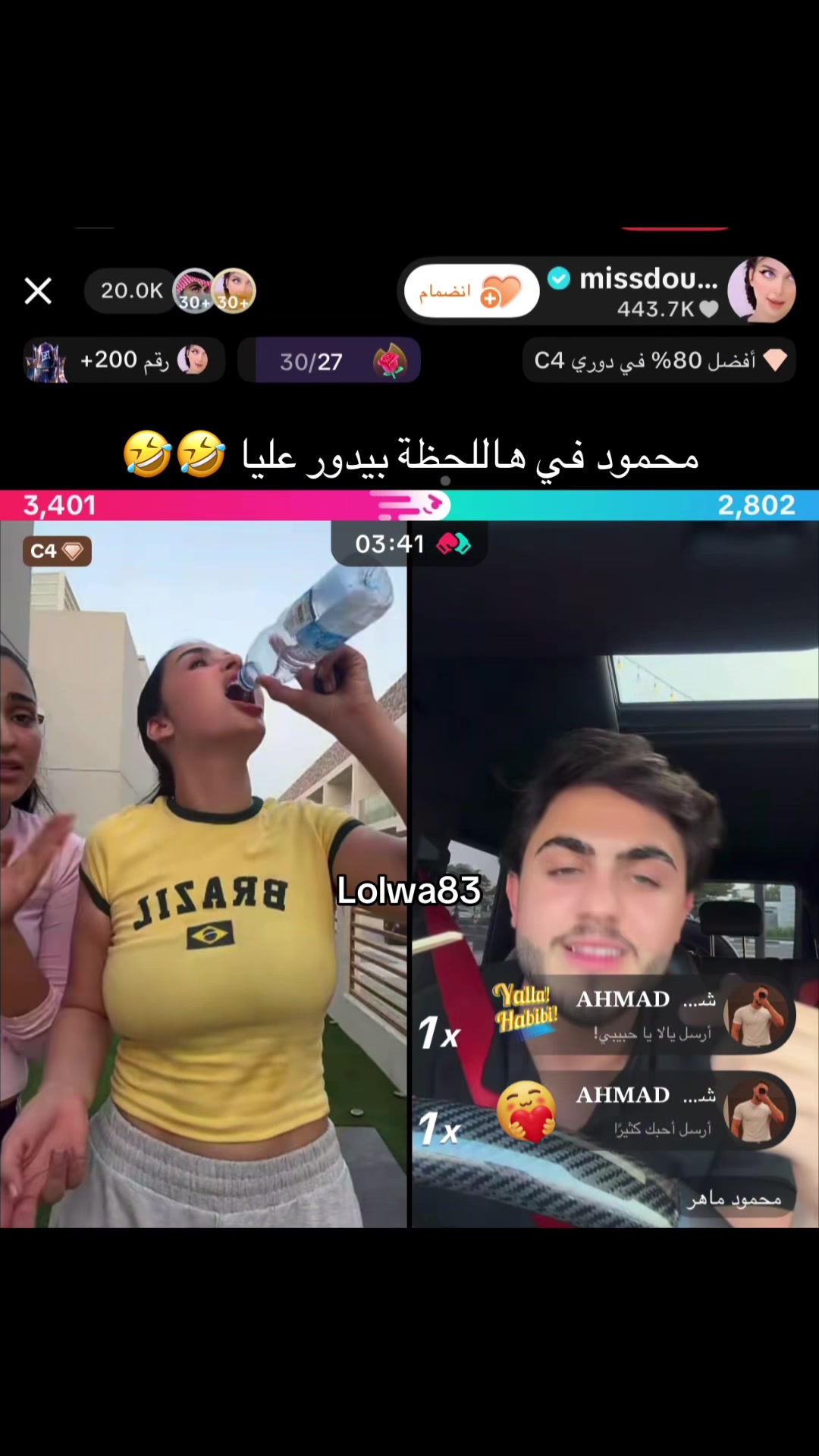Open the 03:41 battle timer details
Image resolution: width=819 pixels, height=1456 pixels.
pos(409,544)
